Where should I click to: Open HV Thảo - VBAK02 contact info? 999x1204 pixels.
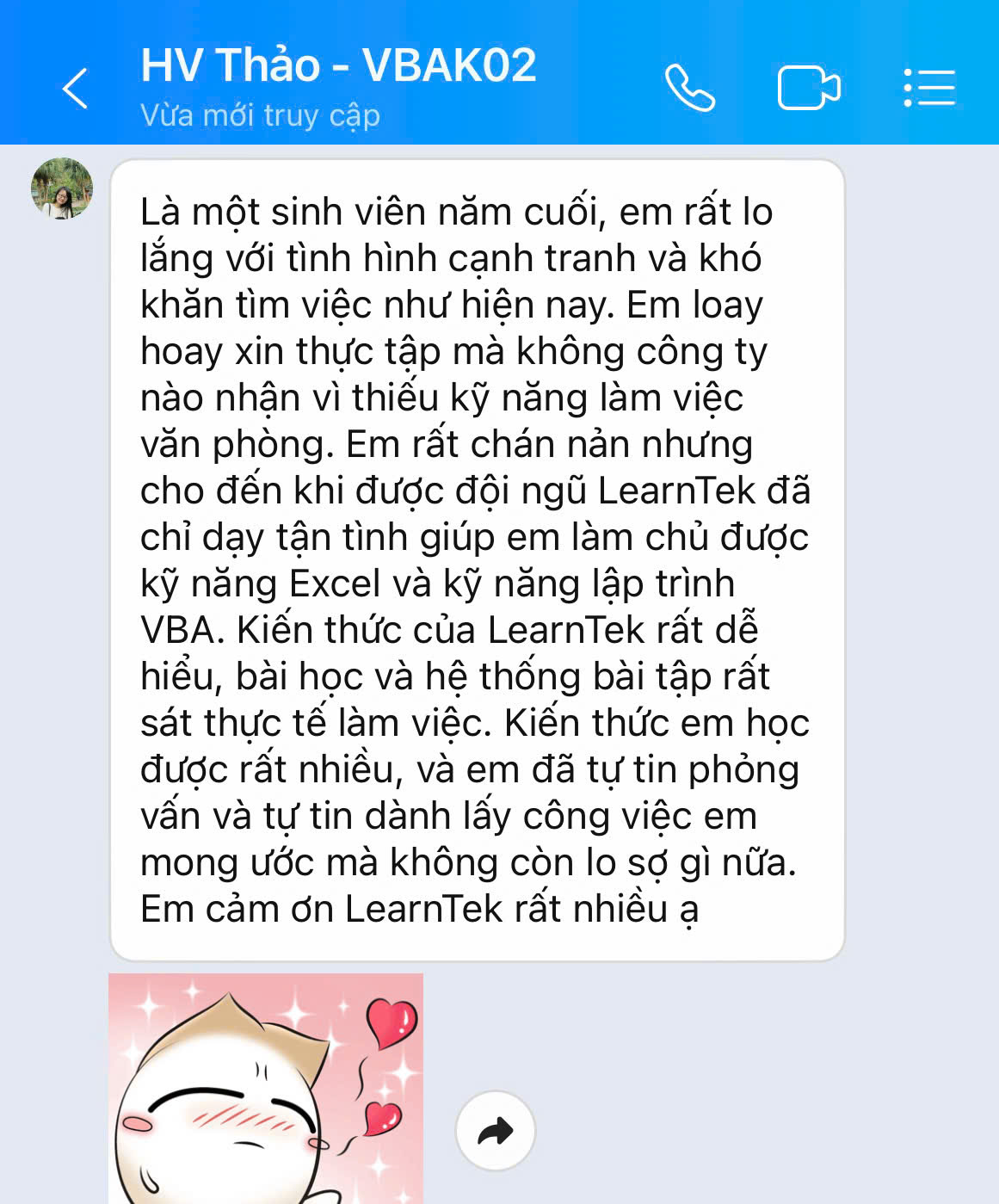[x=338, y=66]
